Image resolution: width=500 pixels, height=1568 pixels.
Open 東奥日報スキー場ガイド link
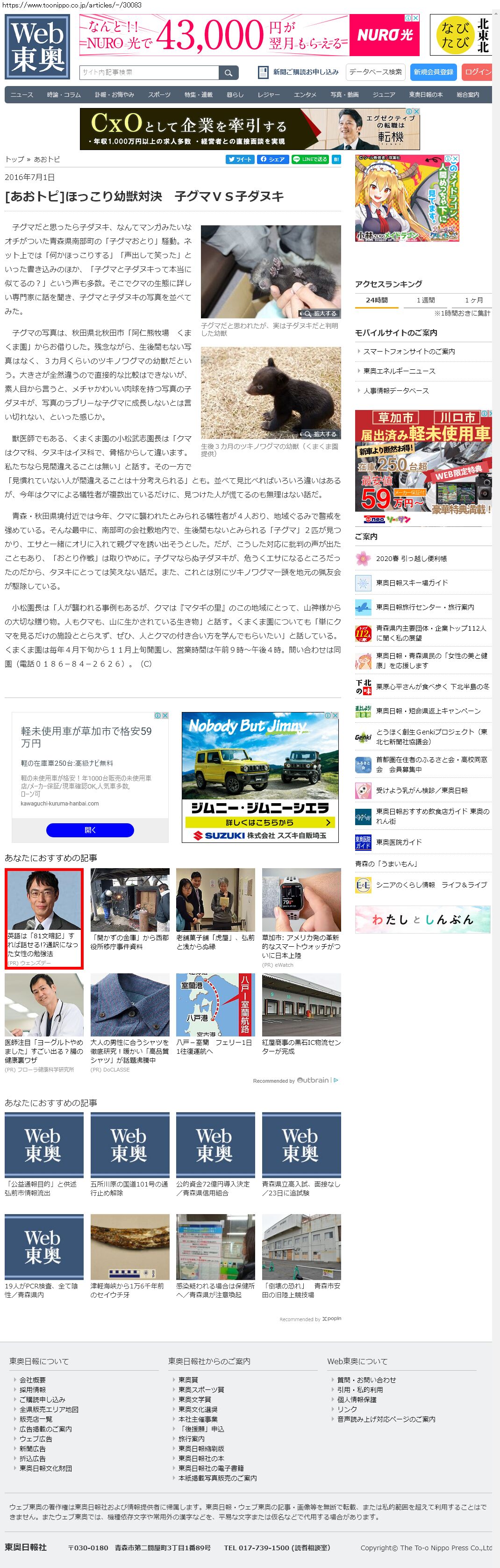(x=412, y=583)
